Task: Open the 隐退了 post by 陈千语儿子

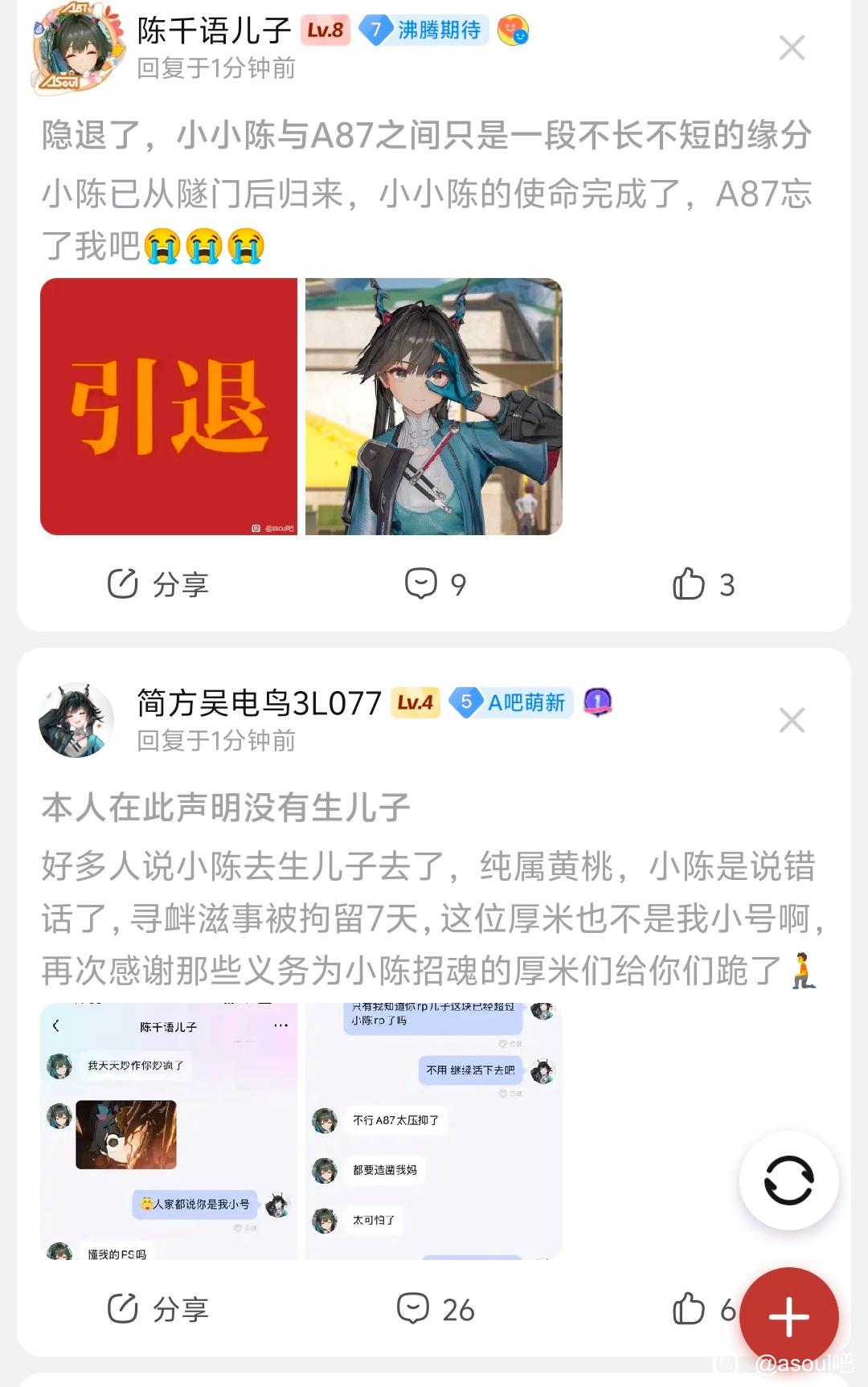Action: click(x=426, y=135)
